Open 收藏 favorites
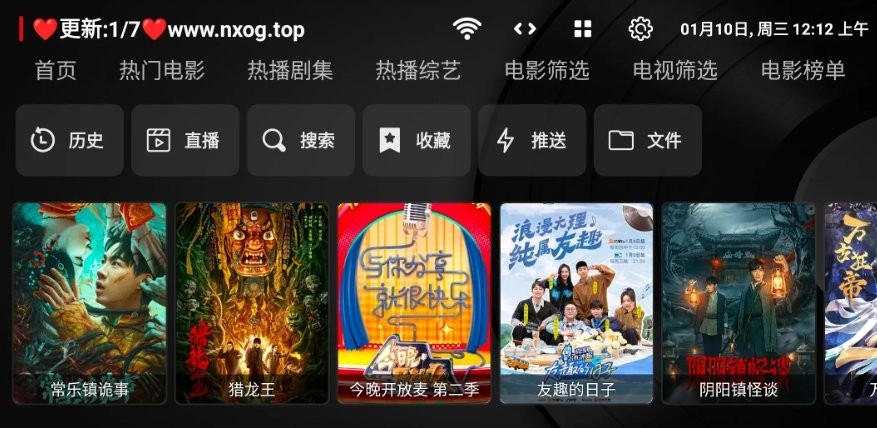Screen dimensions: 877x428 [416, 141]
